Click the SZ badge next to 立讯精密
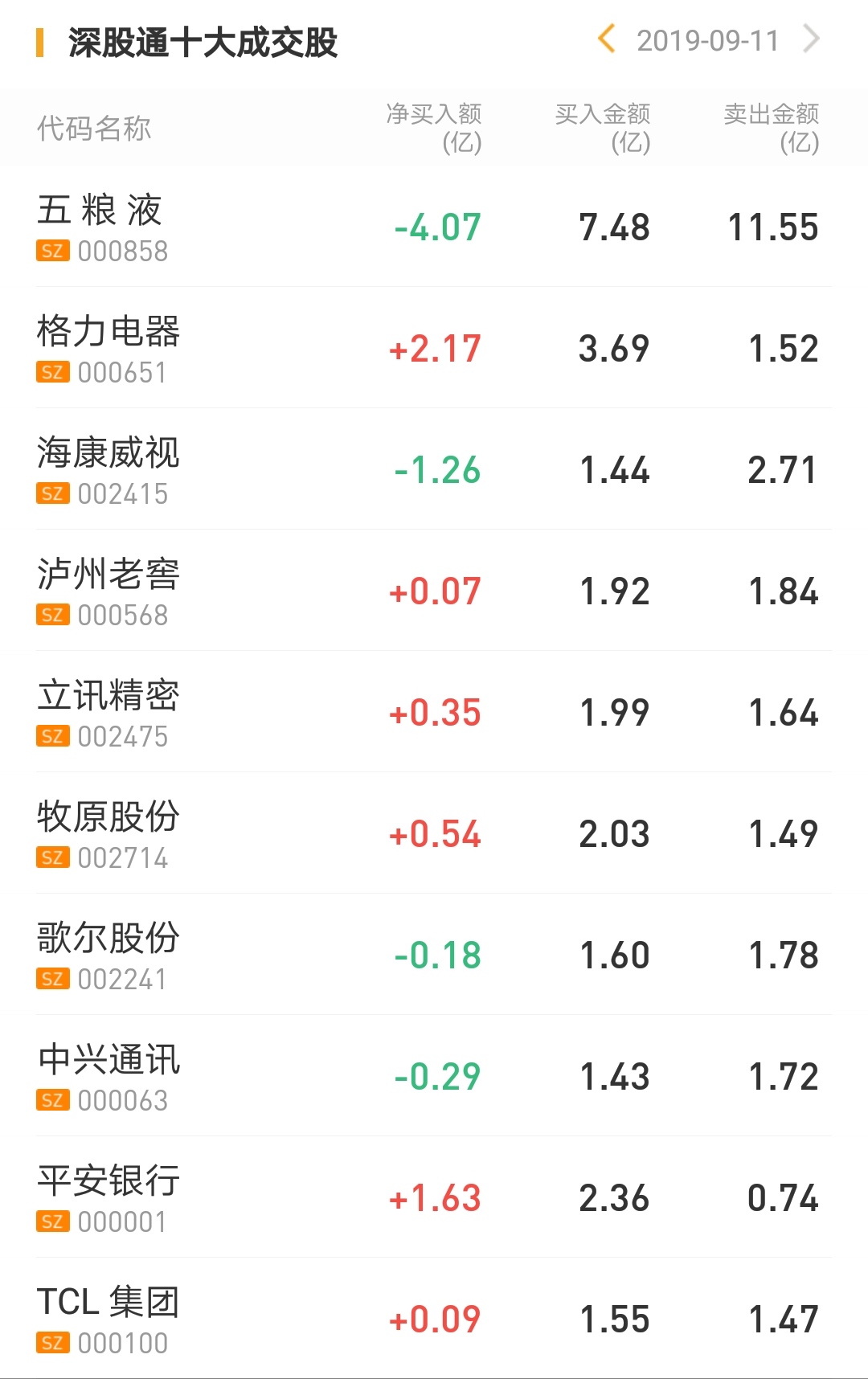The height and width of the screenshot is (1379, 868). click(51, 736)
